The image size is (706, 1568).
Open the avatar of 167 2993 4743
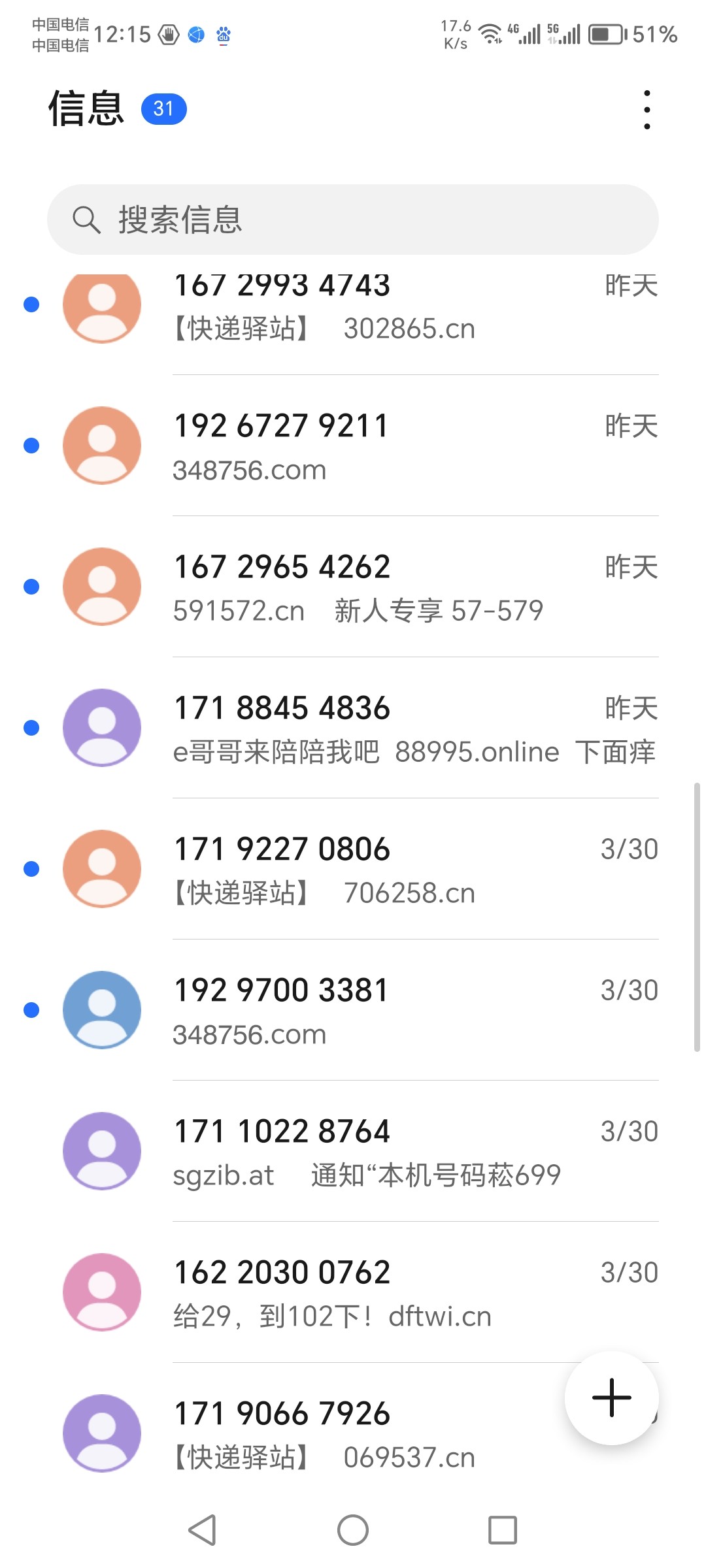click(101, 304)
